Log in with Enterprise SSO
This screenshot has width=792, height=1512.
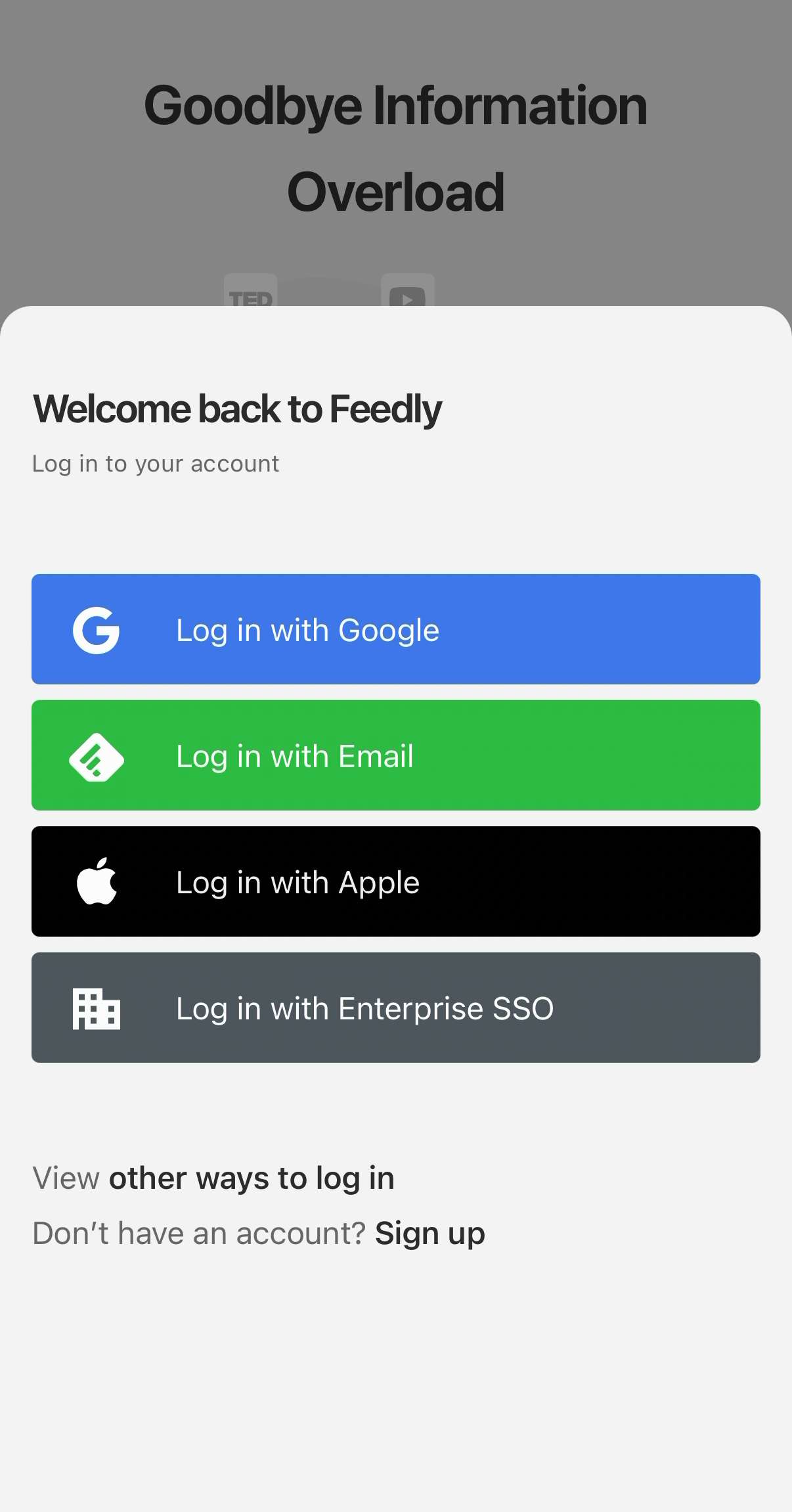pos(395,1008)
